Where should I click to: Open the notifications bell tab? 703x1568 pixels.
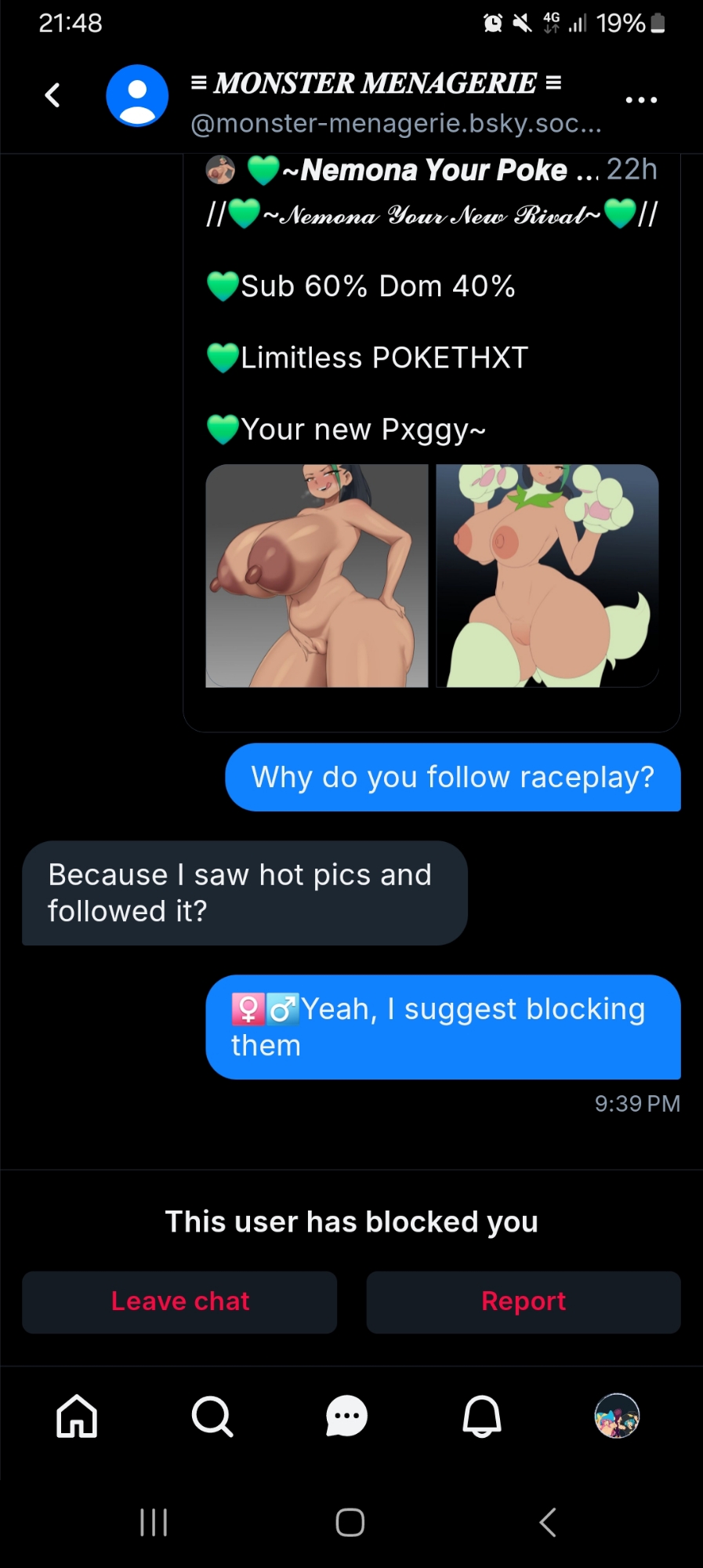tap(482, 1416)
